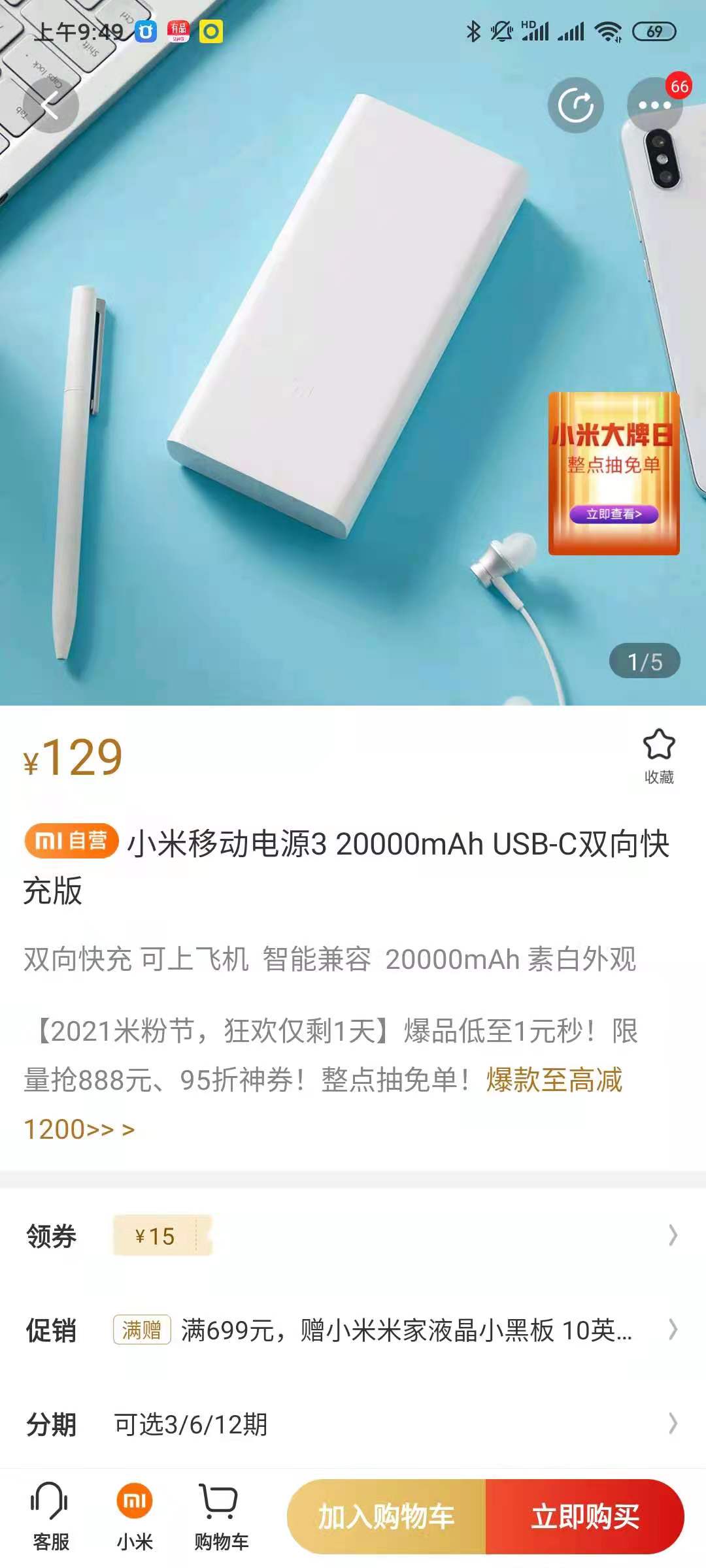
Task: Open the 分期 installment options row
Action: [x=353, y=1424]
